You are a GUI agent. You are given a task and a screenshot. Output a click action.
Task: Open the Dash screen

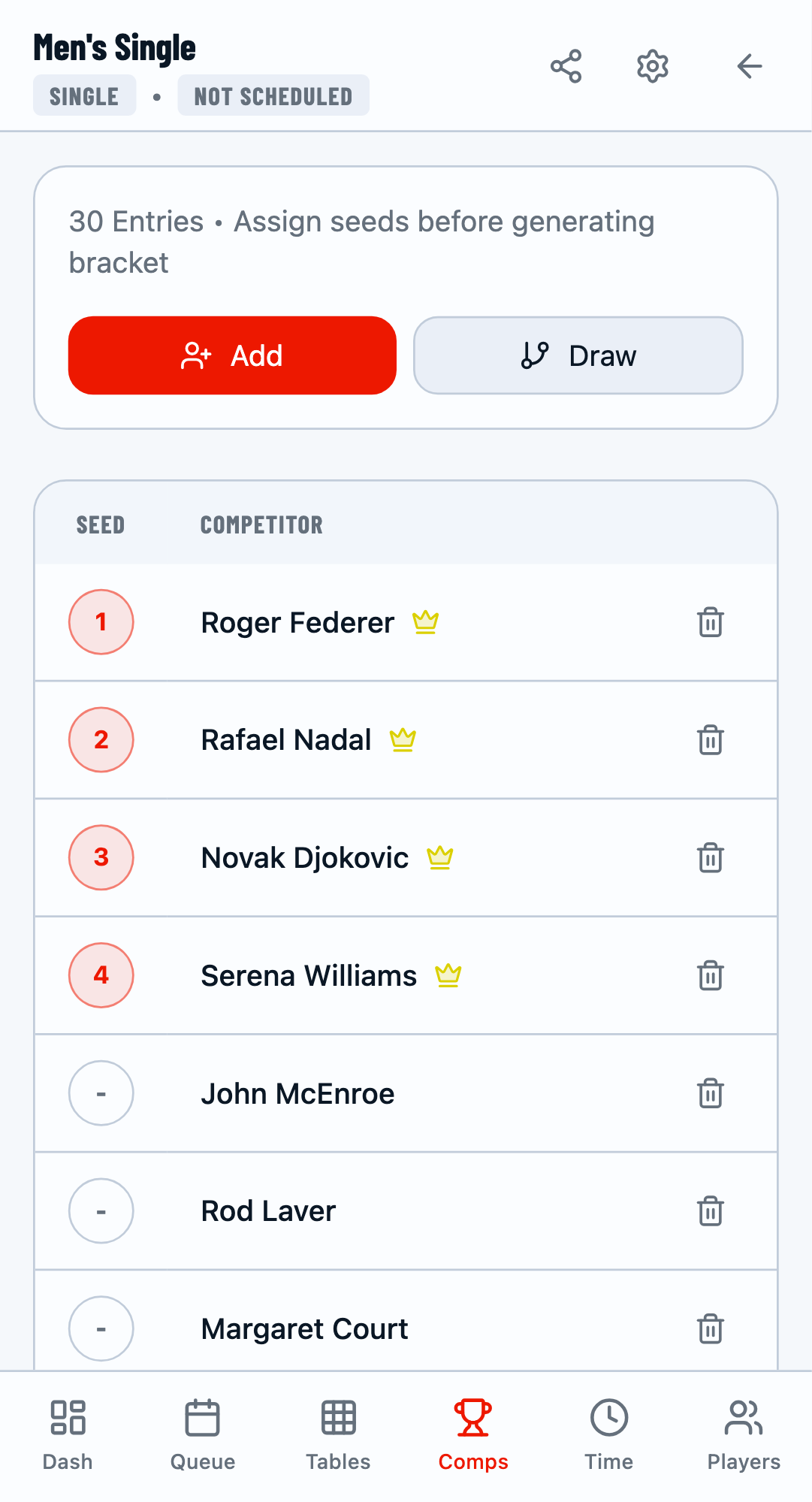coord(67,1434)
